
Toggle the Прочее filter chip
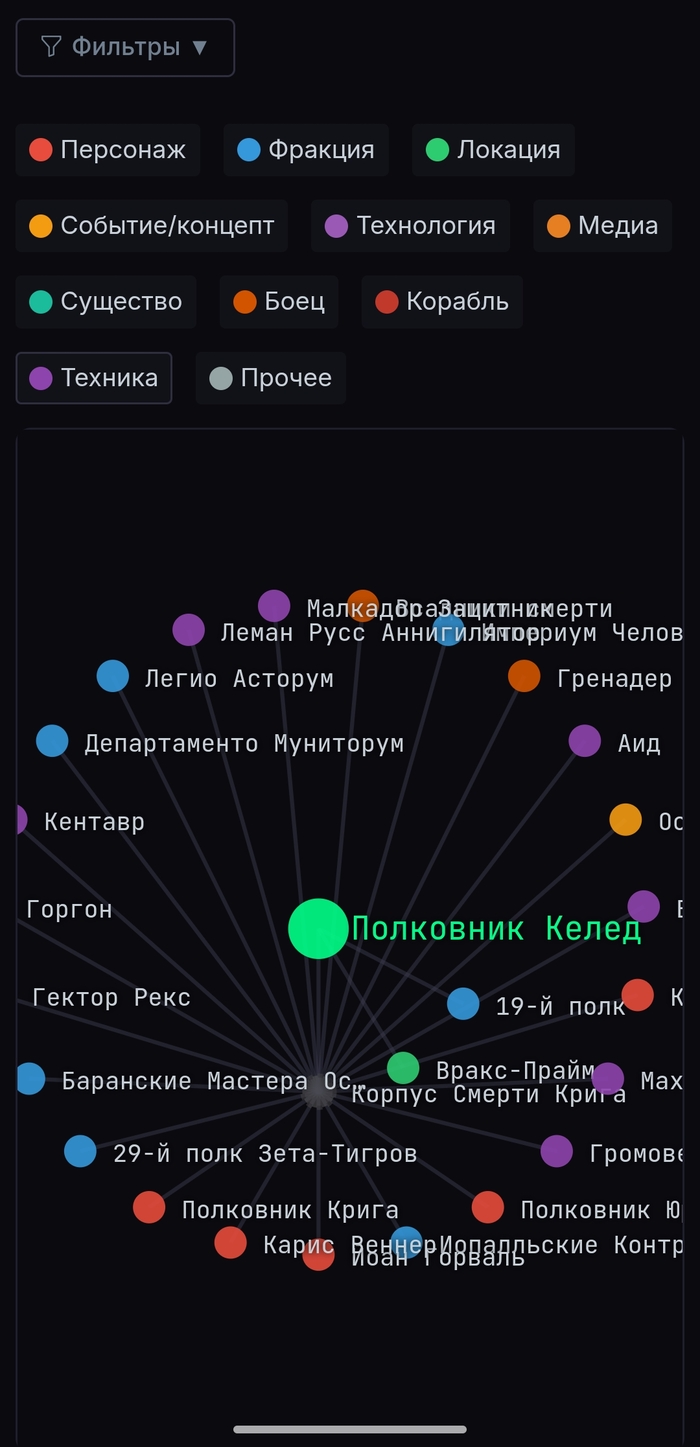[x=271, y=378]
